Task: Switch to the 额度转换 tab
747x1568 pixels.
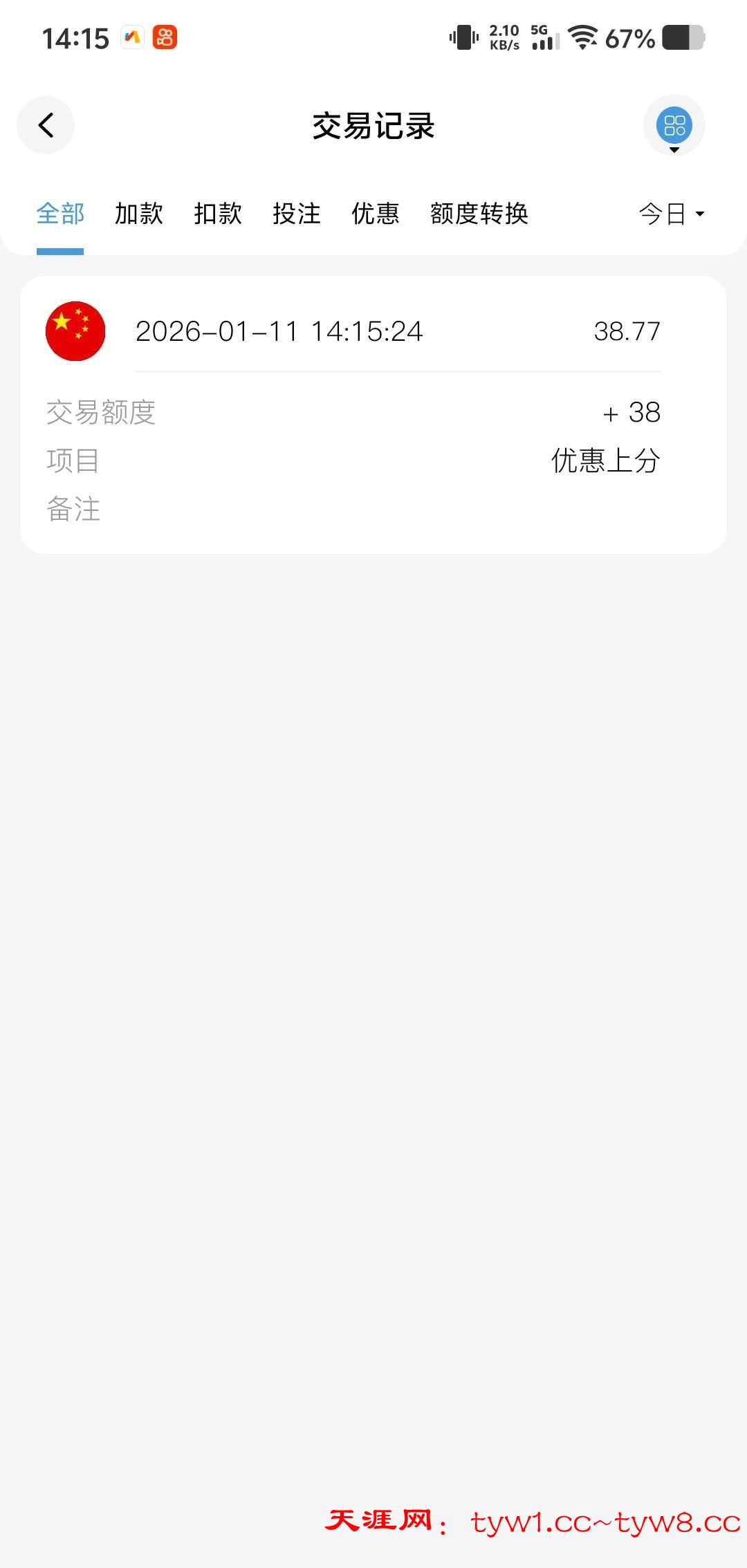Action: click(479, 214)
